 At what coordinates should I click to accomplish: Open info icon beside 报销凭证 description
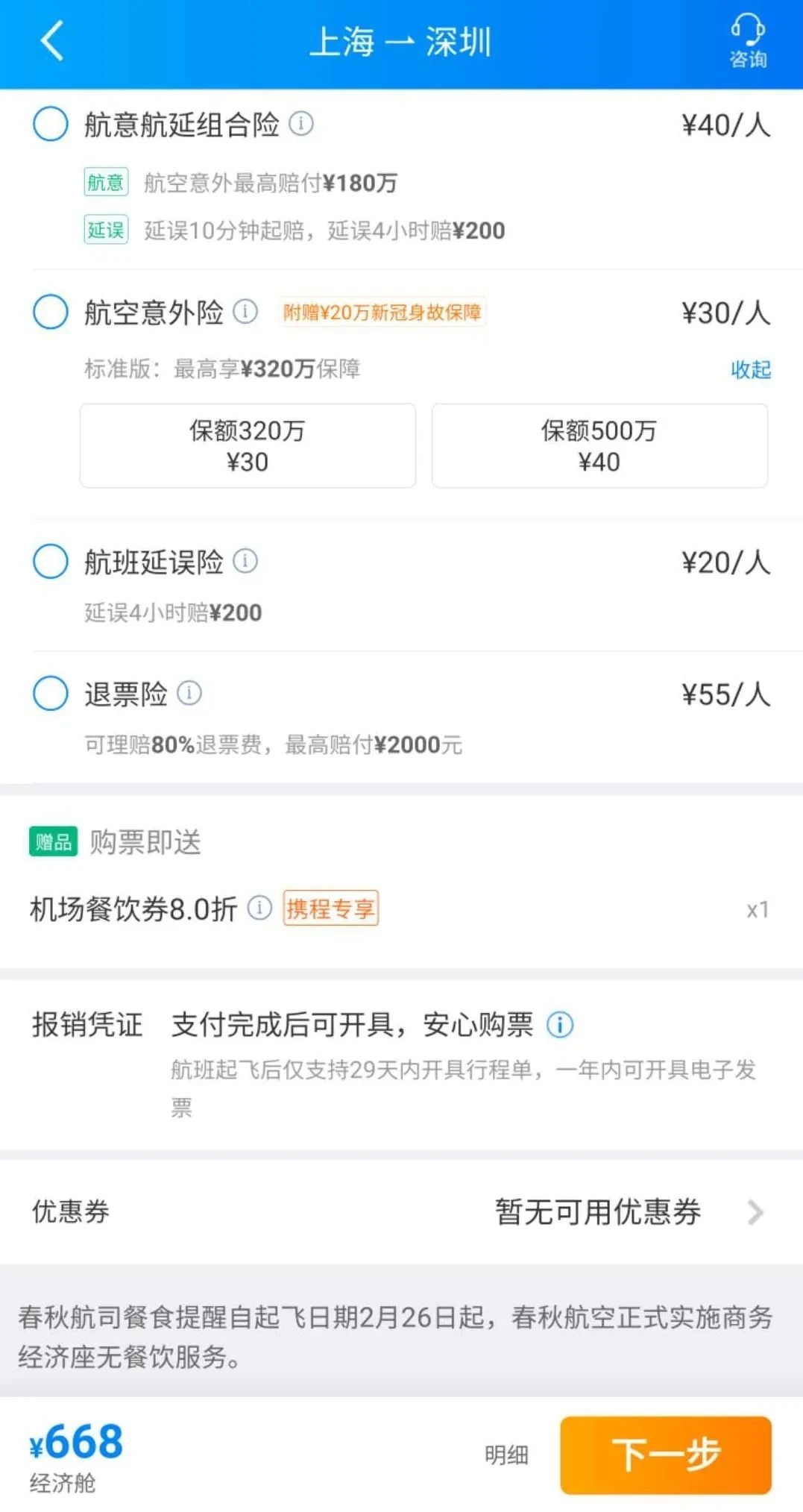pos(560,1025)
